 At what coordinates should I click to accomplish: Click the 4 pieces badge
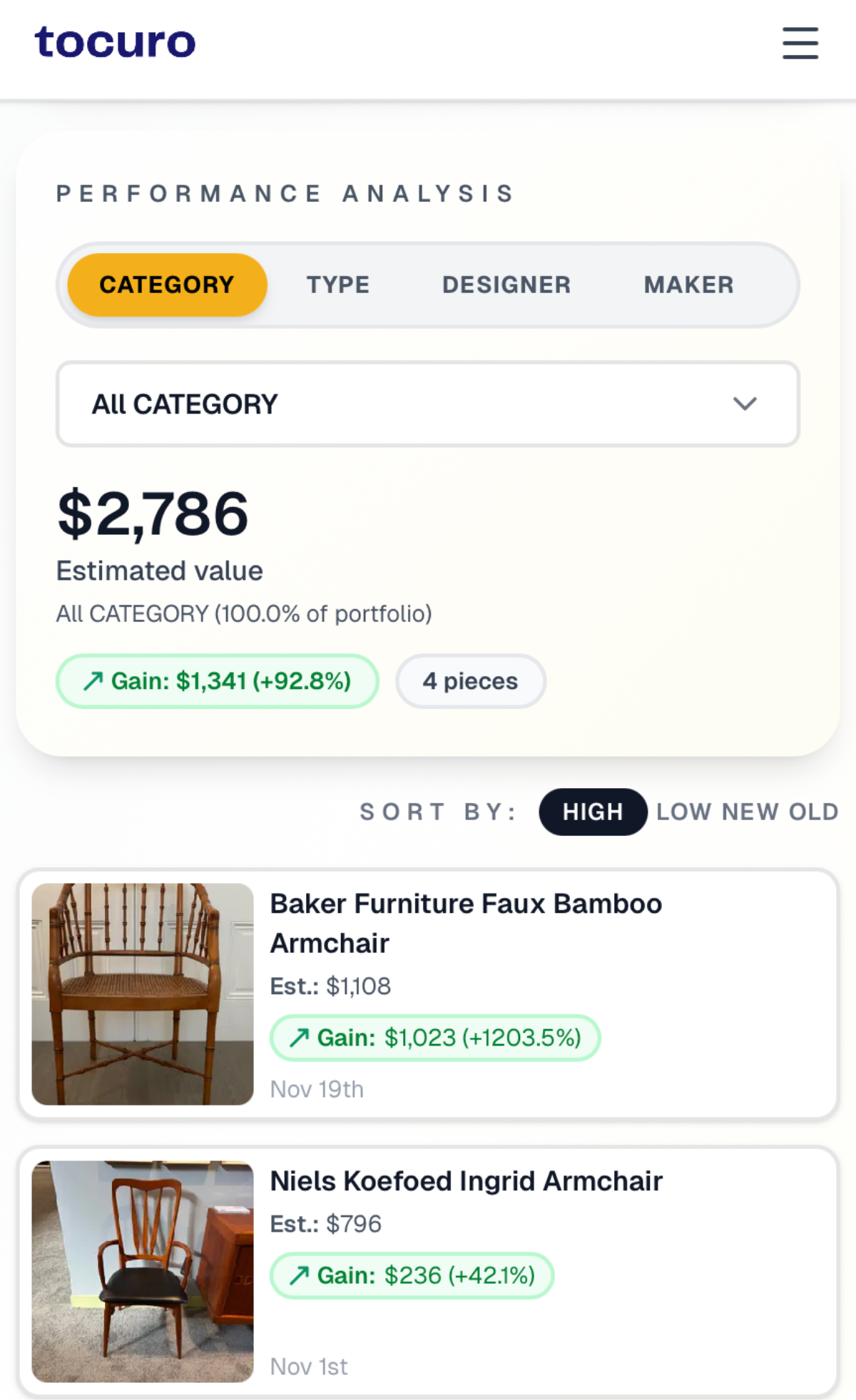pyautogui.click(x=470, y=681)
